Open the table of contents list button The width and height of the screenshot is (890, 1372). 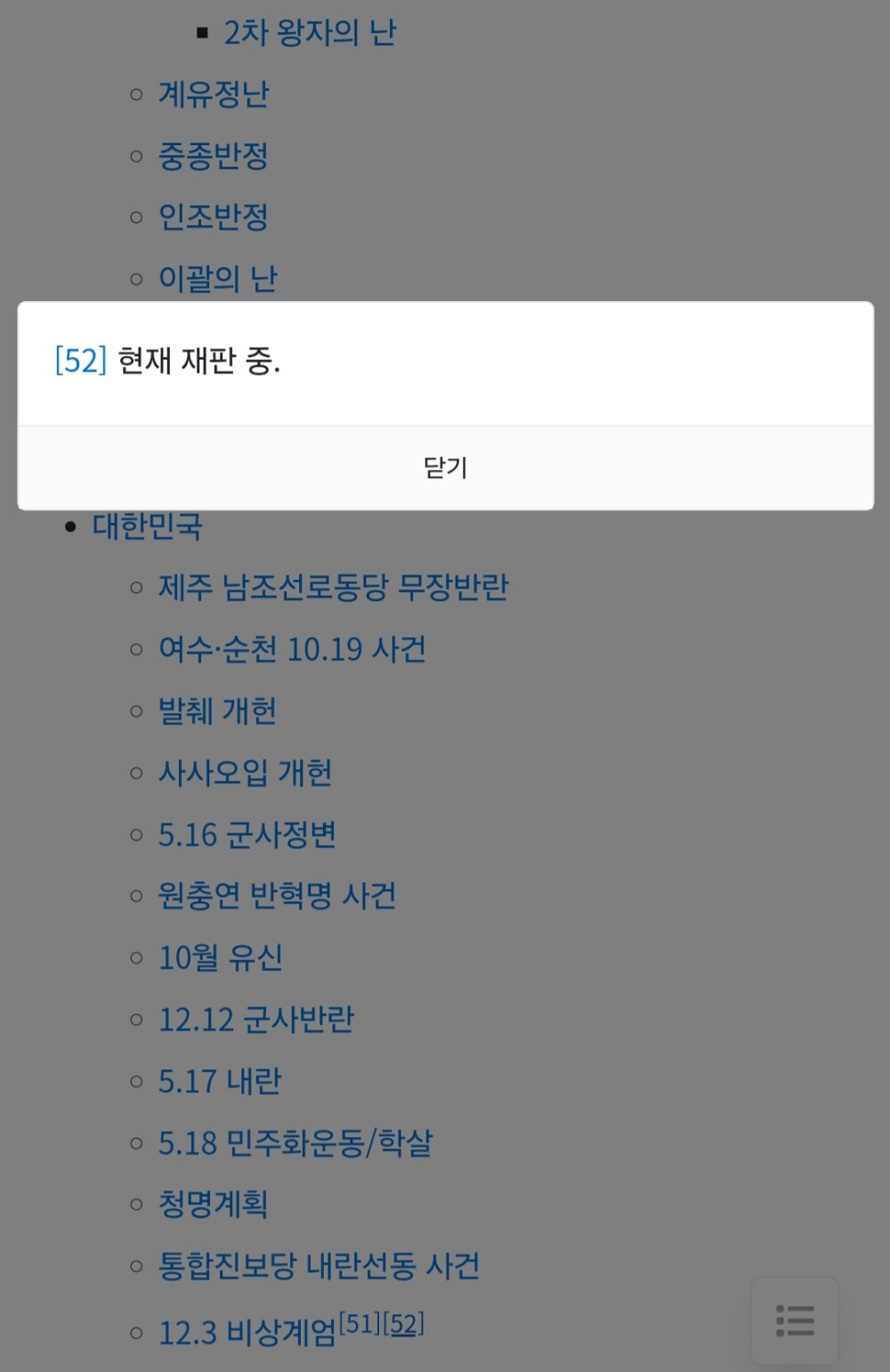795,1320
